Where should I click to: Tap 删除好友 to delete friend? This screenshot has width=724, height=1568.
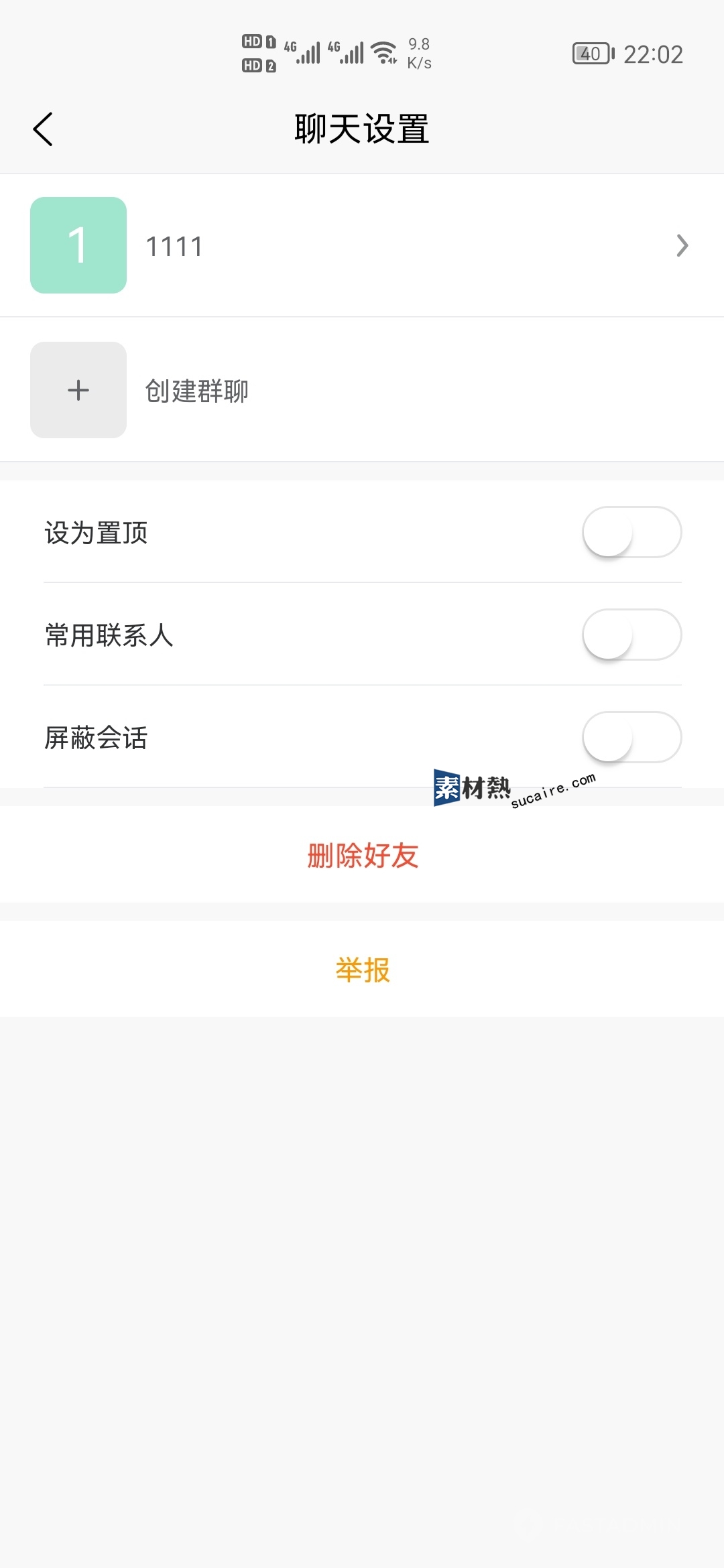click(362, 855)
